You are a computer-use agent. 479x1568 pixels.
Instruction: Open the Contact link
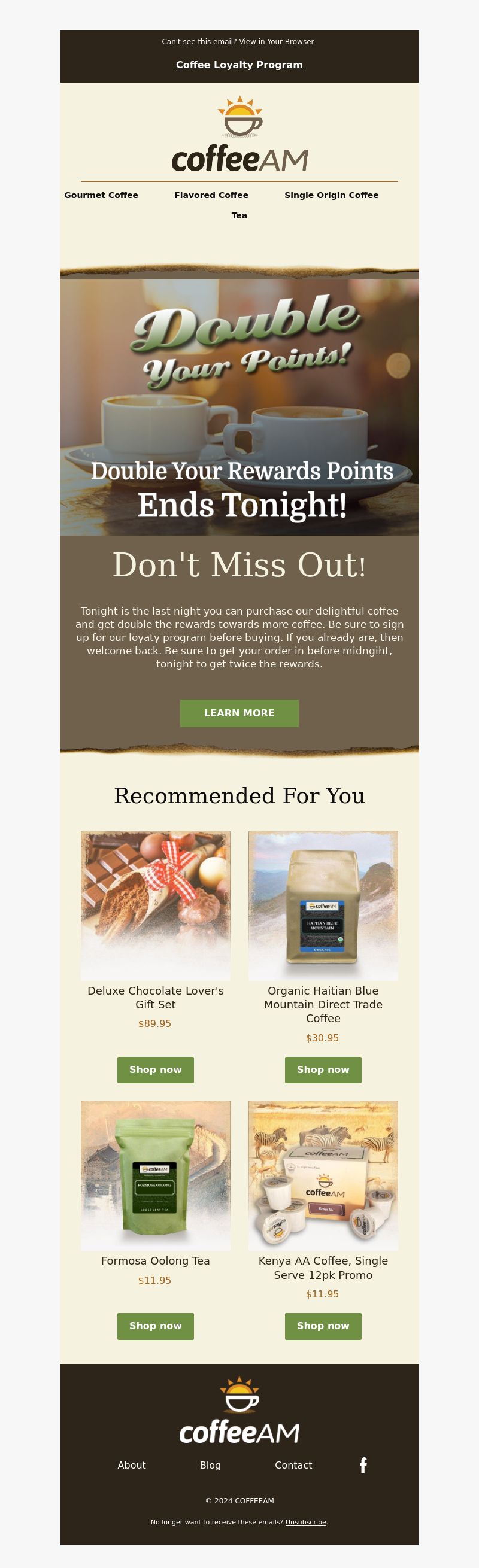(x=293, y=1465)
